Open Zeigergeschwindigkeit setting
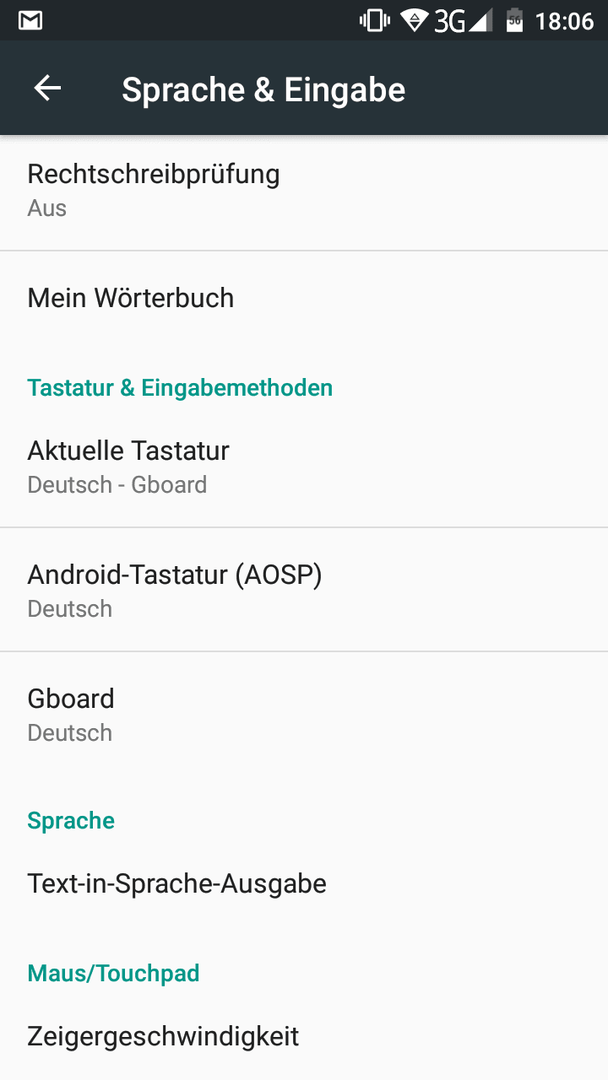This screenshot has height=1080, width=608. coord(304,1036)
